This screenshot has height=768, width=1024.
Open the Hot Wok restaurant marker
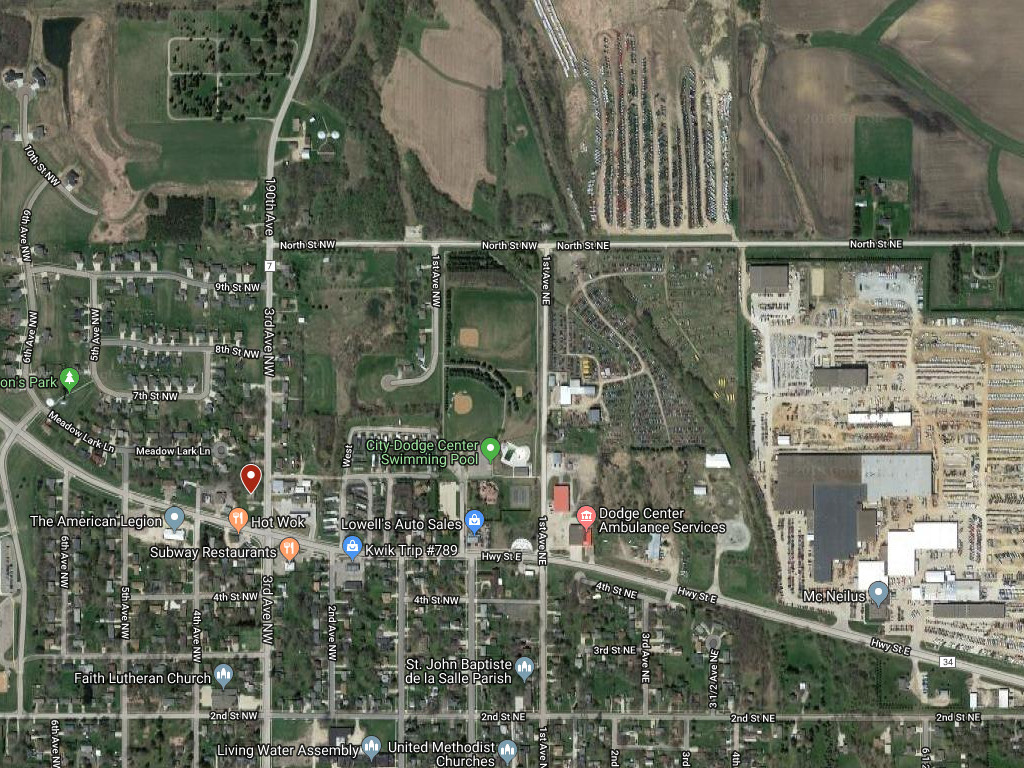pyautogui.click(x=238, y=518)
